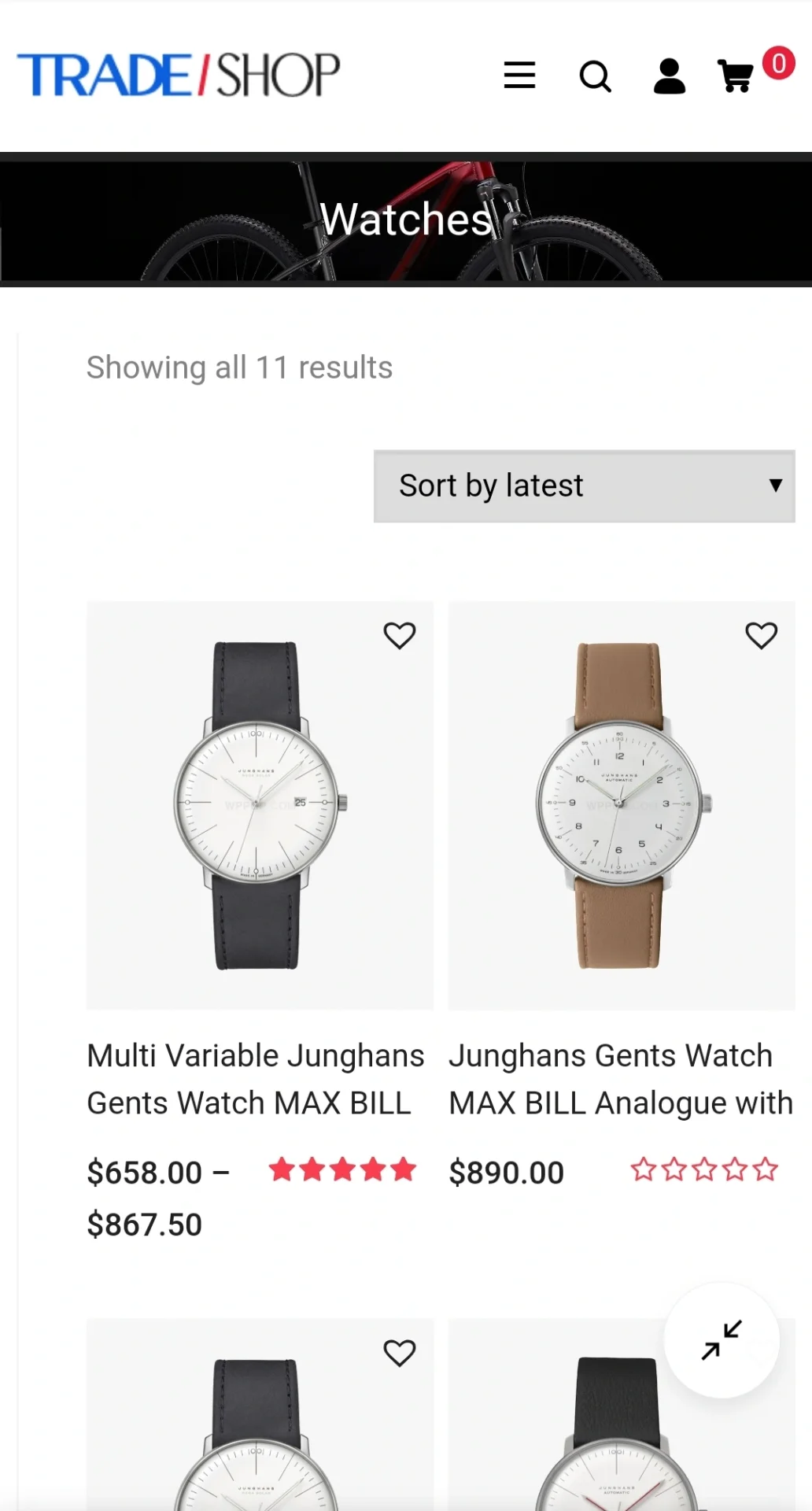Open the search icon

(x=595, y=76)
